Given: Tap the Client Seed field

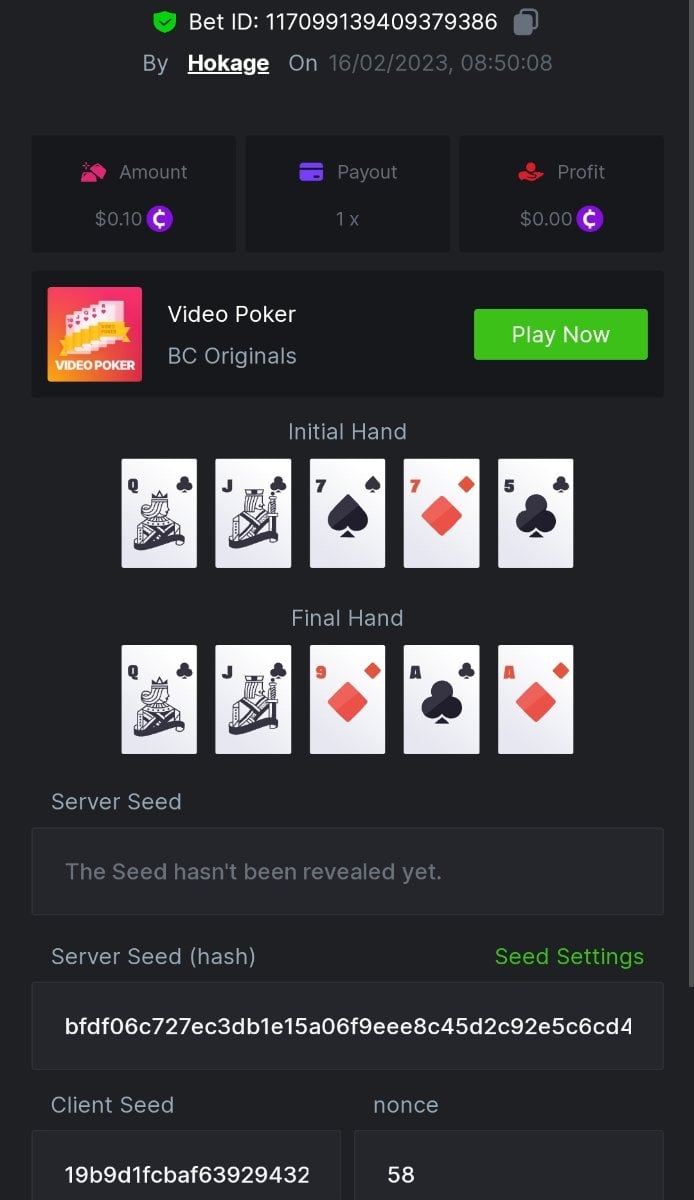Looking at the screenshot, I should (186, 1173).
